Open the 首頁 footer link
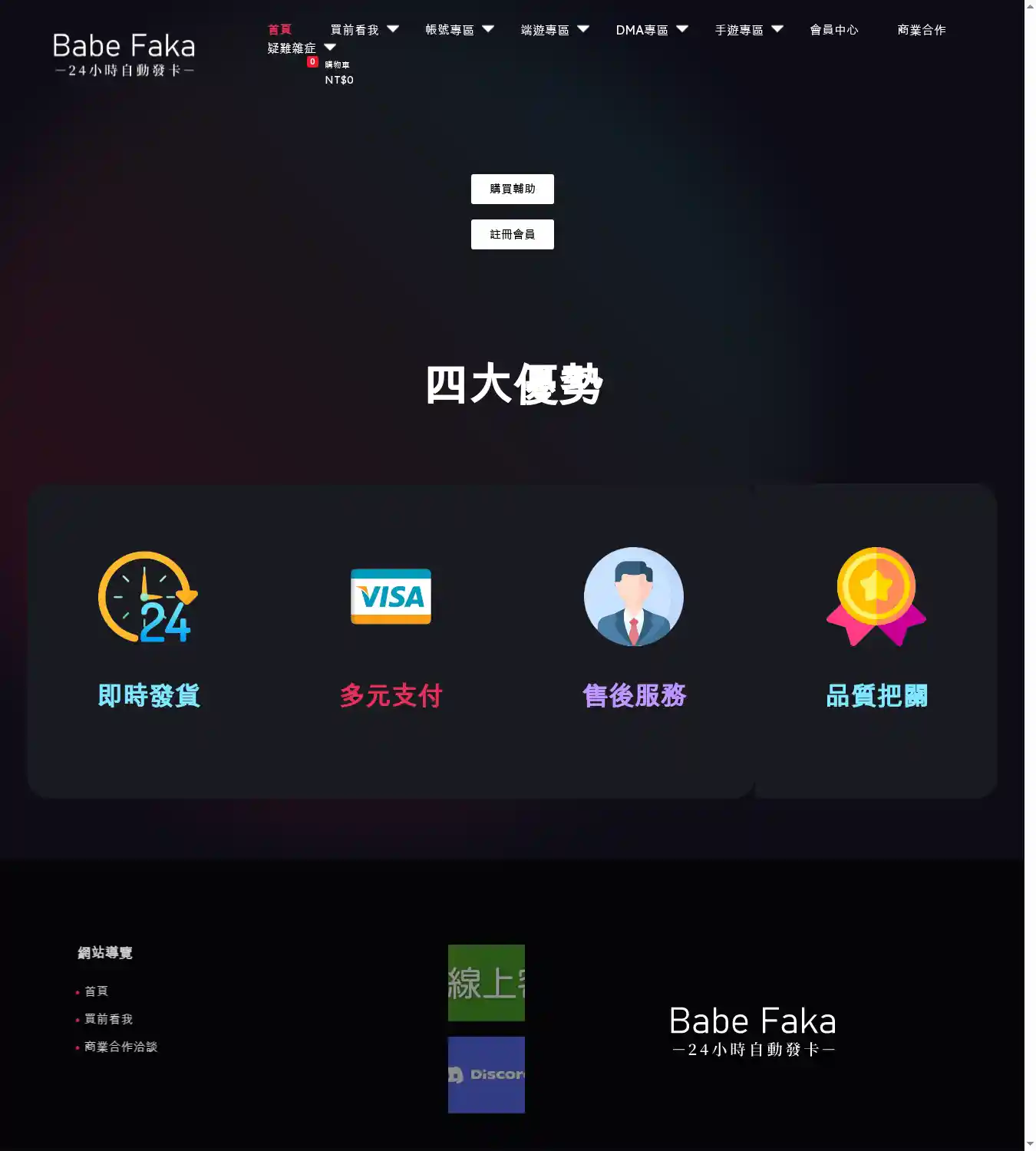This screenshot has height=1151, width=1036. pyautogui.click(x=96, y=991)
